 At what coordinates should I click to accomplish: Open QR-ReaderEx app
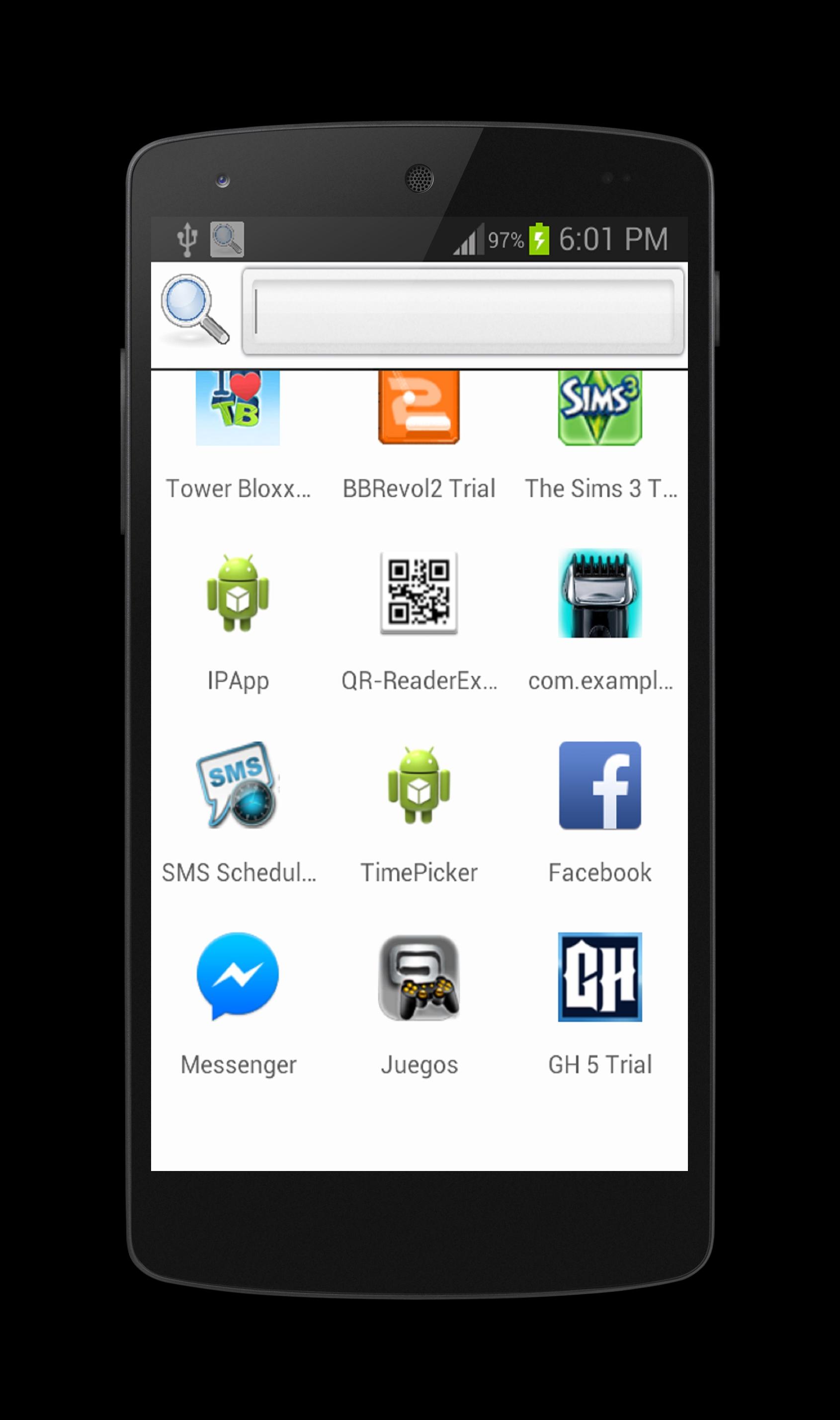419,592
